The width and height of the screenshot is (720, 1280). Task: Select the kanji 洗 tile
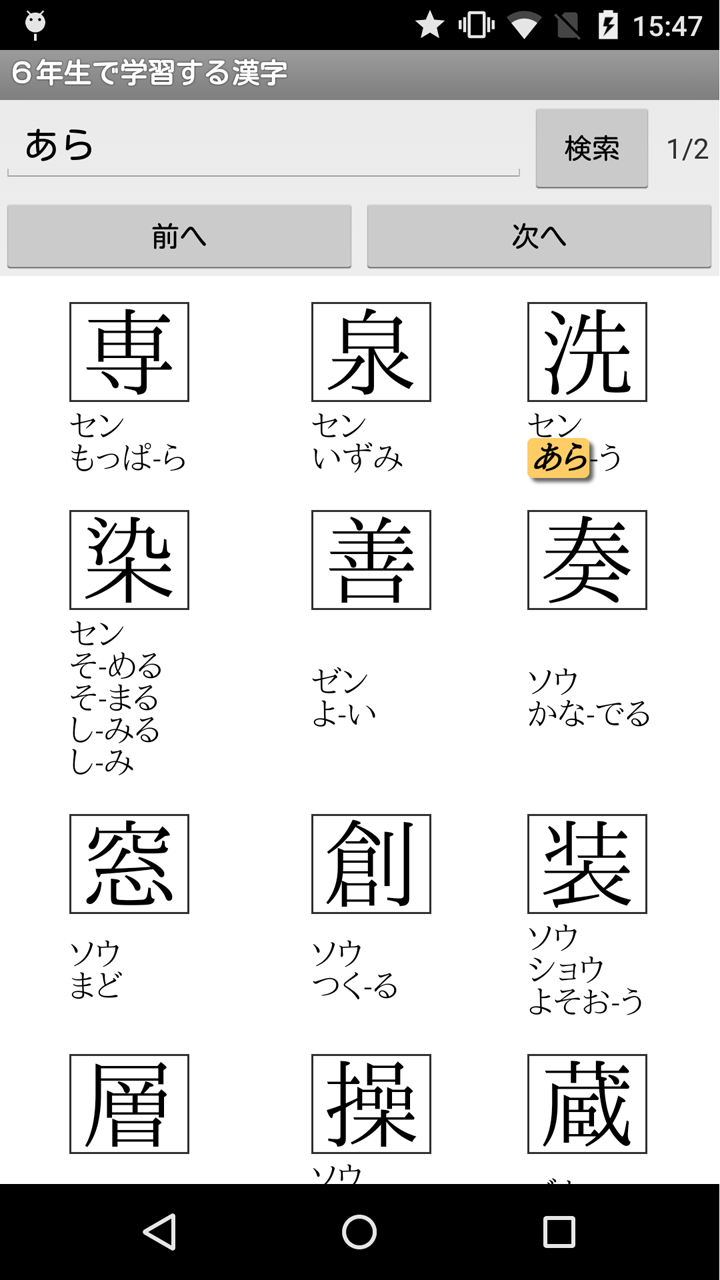(x=587, y=352)
